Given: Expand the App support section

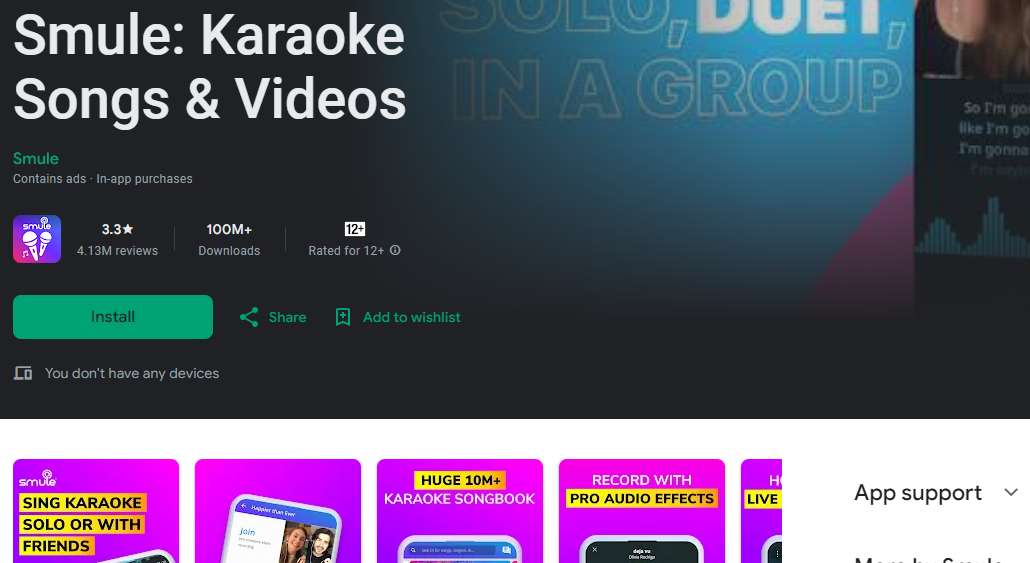Looking at the screenshot, I should 1010,492.
